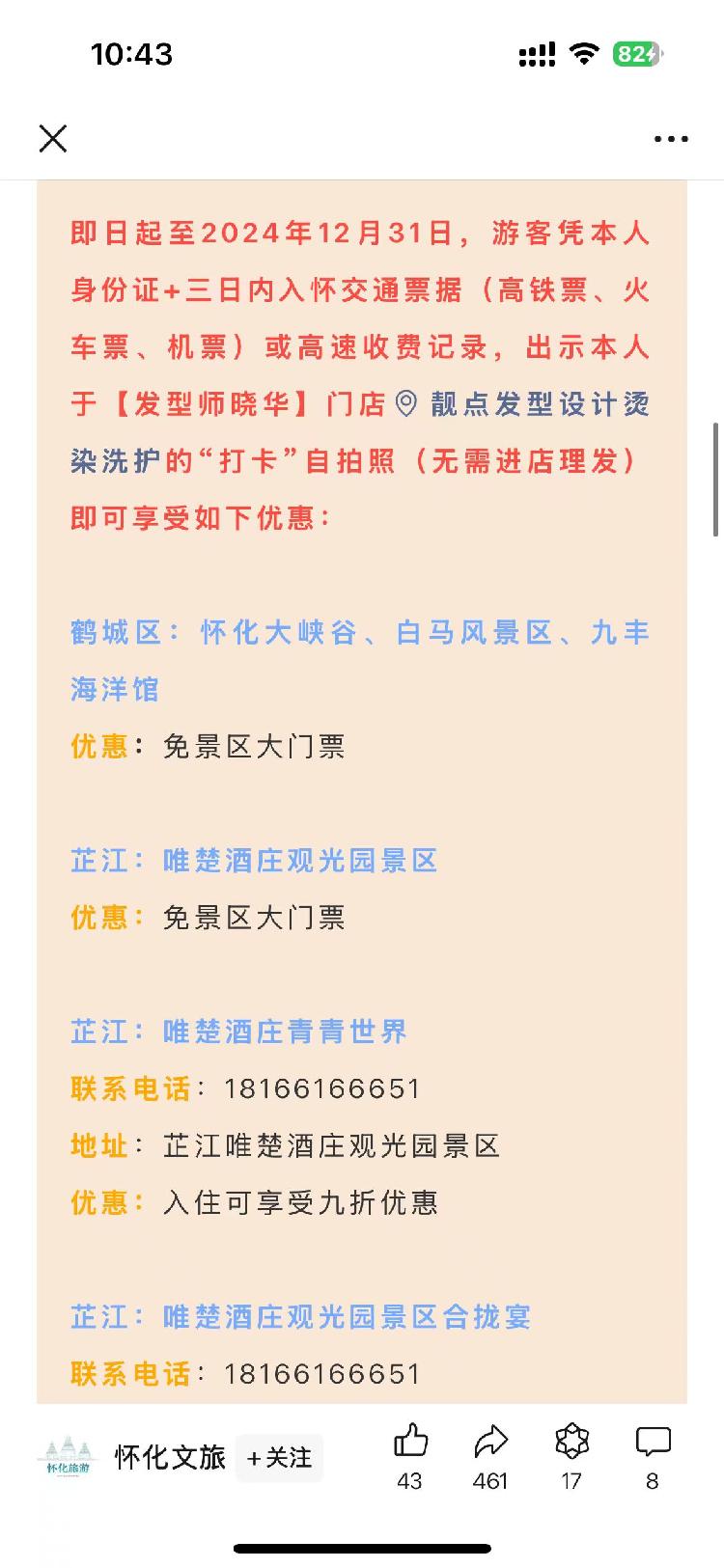The height and width of the screenshot is (1568, 724).
Task: Tap the share count showing 461
Action: coord(492,1480)
